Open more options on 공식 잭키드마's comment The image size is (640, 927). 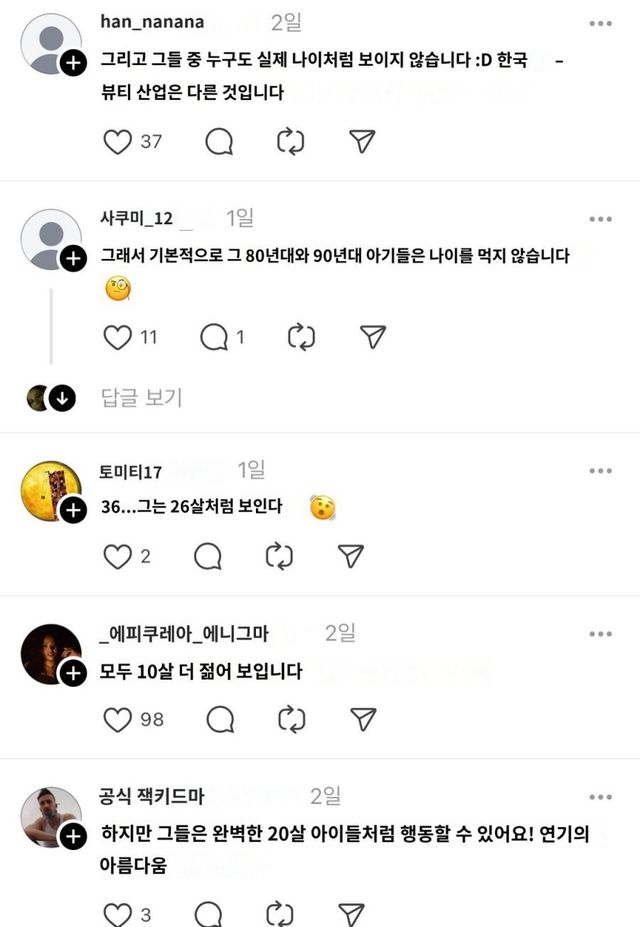[600, 797]
